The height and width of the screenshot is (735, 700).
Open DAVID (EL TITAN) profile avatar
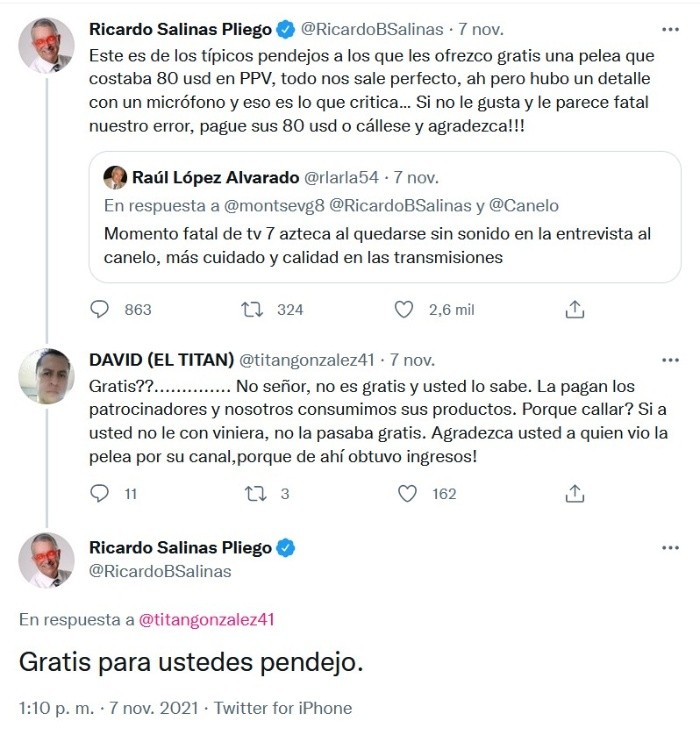click(x=47, y=377)
